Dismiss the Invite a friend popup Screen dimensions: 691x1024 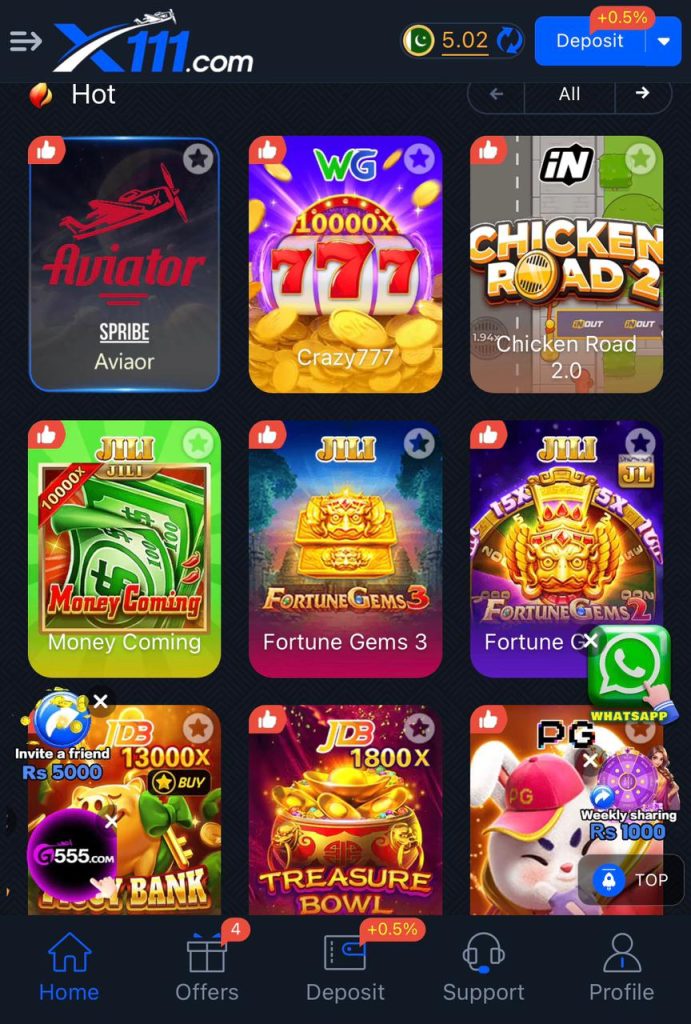point(100,702)
